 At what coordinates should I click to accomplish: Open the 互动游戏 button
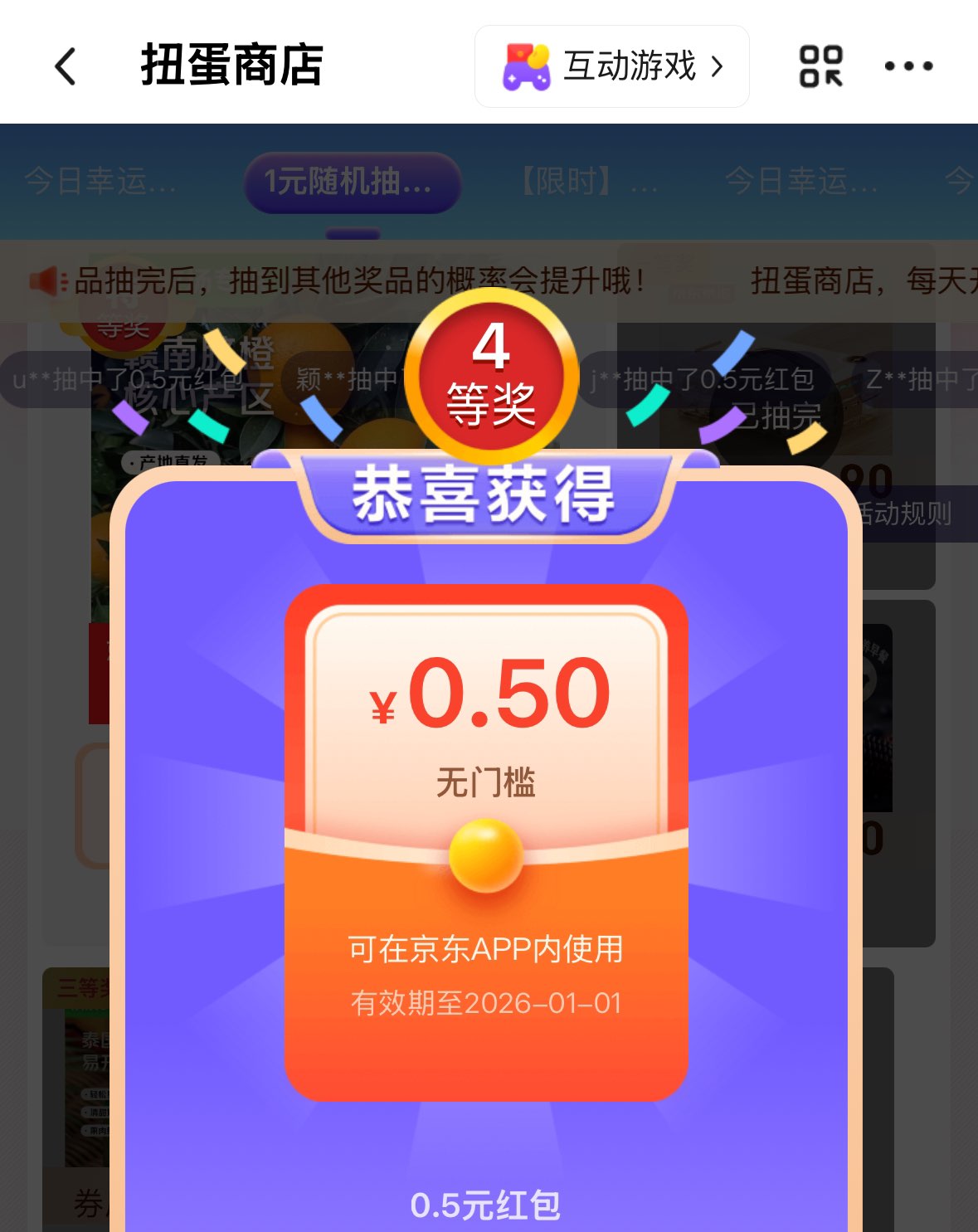click(x=612, y=66)
